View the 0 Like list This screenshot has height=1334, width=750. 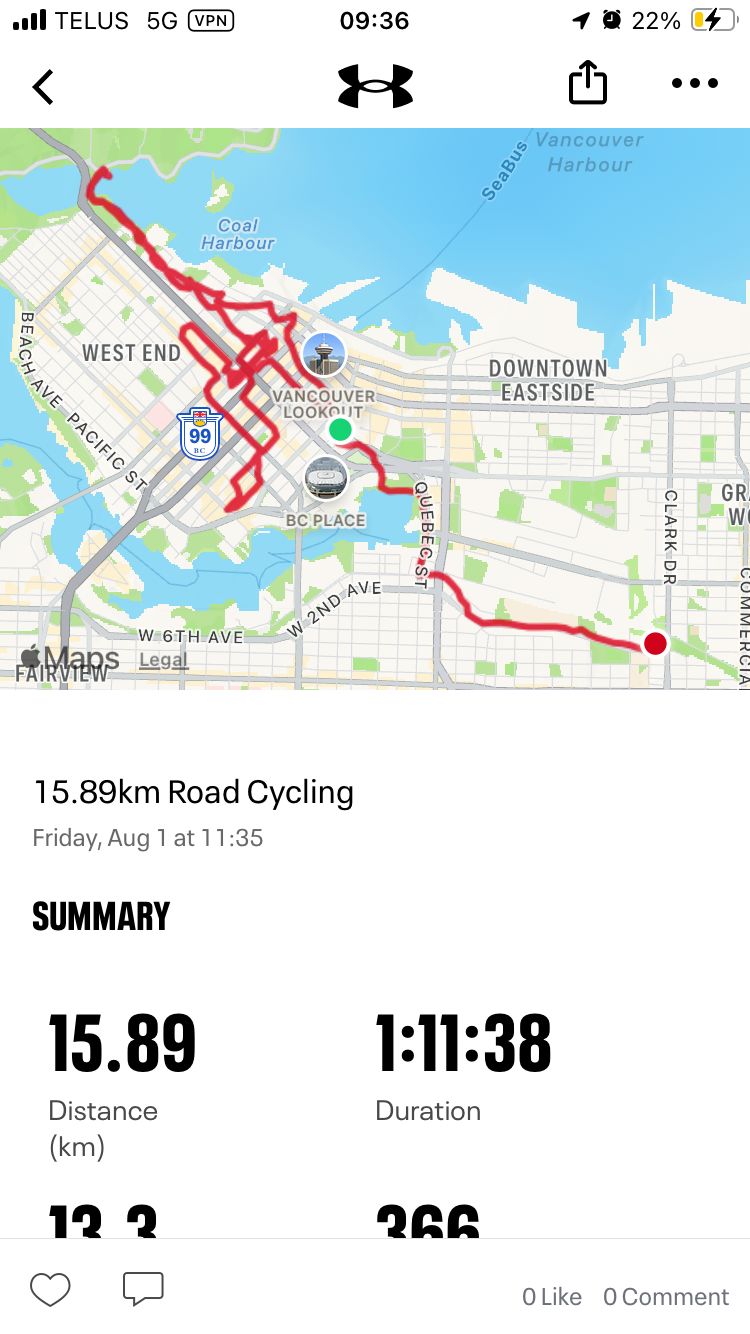pos(551,1297)
